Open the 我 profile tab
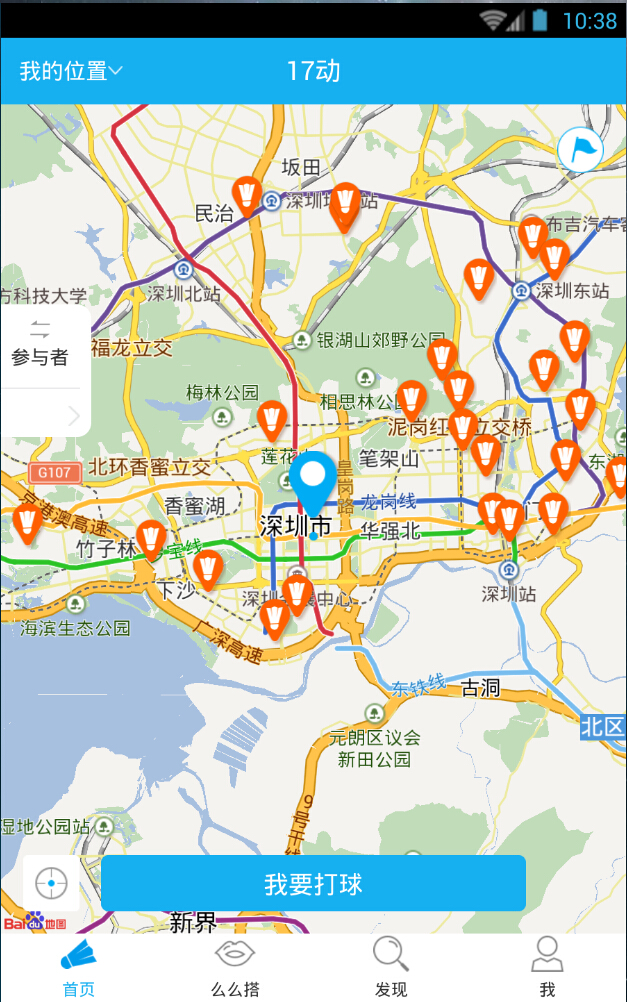This screenshot has height=1002, width=627. (x=547, y=967)
